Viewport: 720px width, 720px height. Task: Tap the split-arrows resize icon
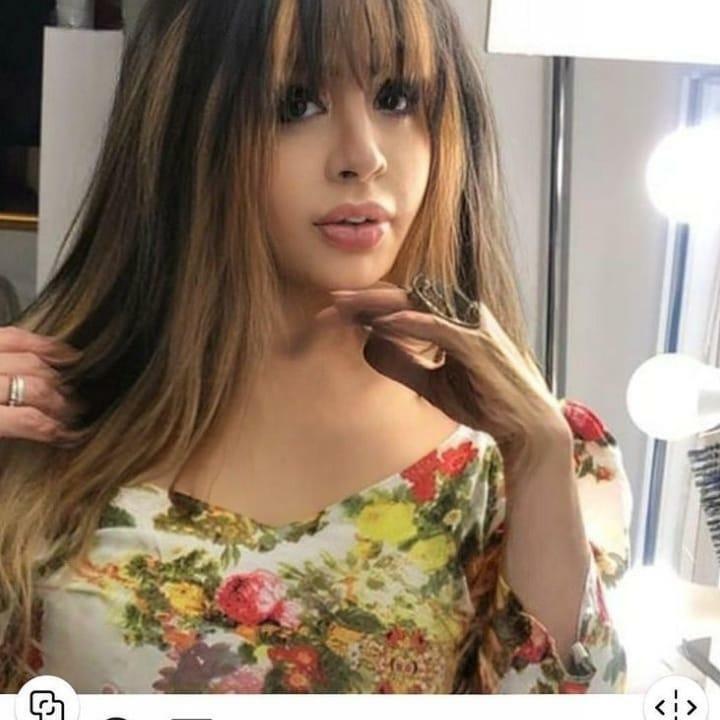[674, 704]
